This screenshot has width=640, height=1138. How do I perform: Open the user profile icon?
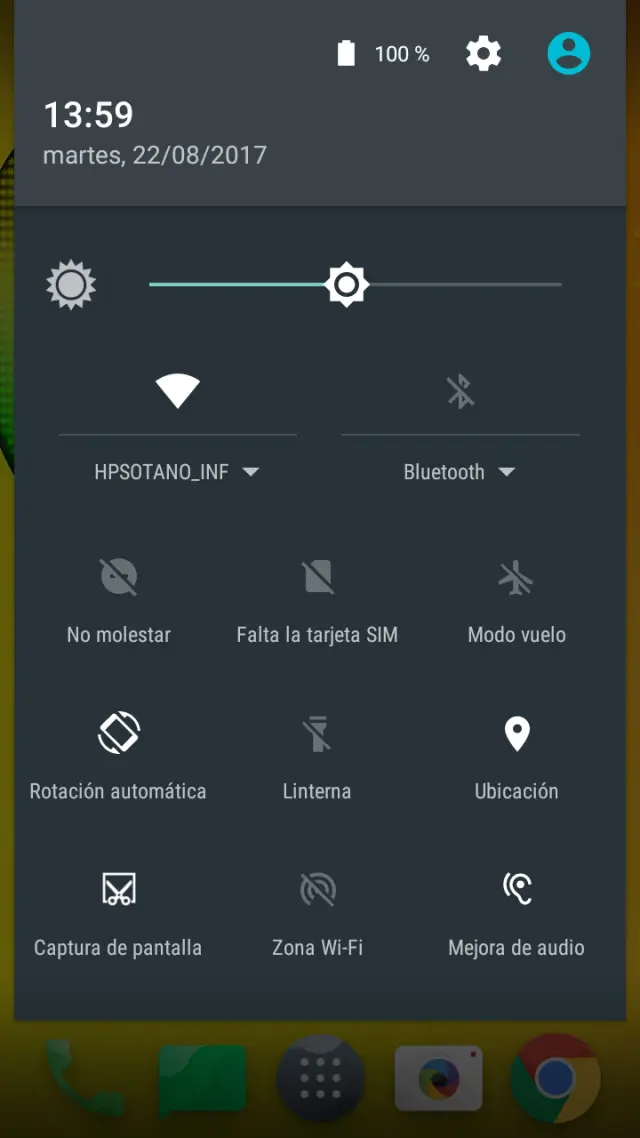569,54
